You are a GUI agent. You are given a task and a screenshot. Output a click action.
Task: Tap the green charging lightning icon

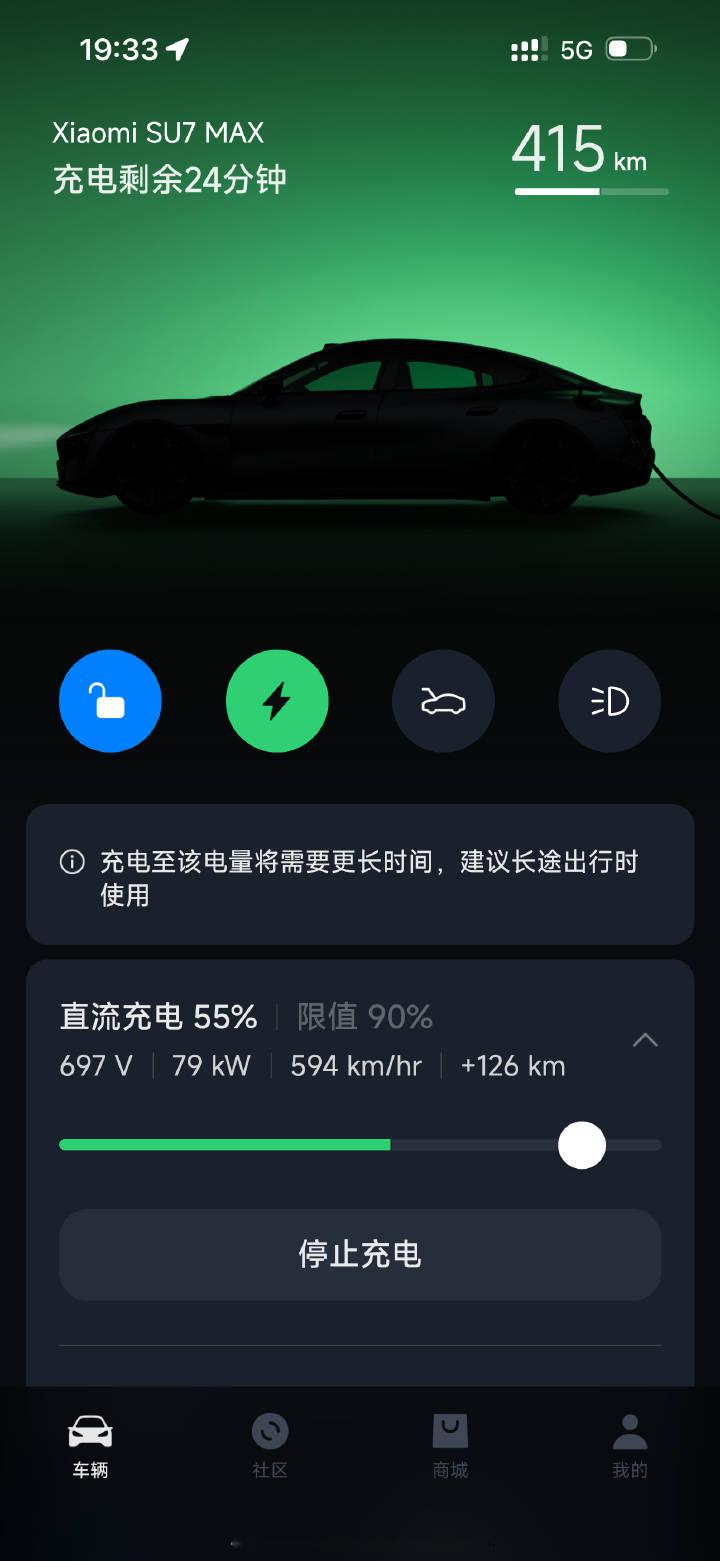277,700
